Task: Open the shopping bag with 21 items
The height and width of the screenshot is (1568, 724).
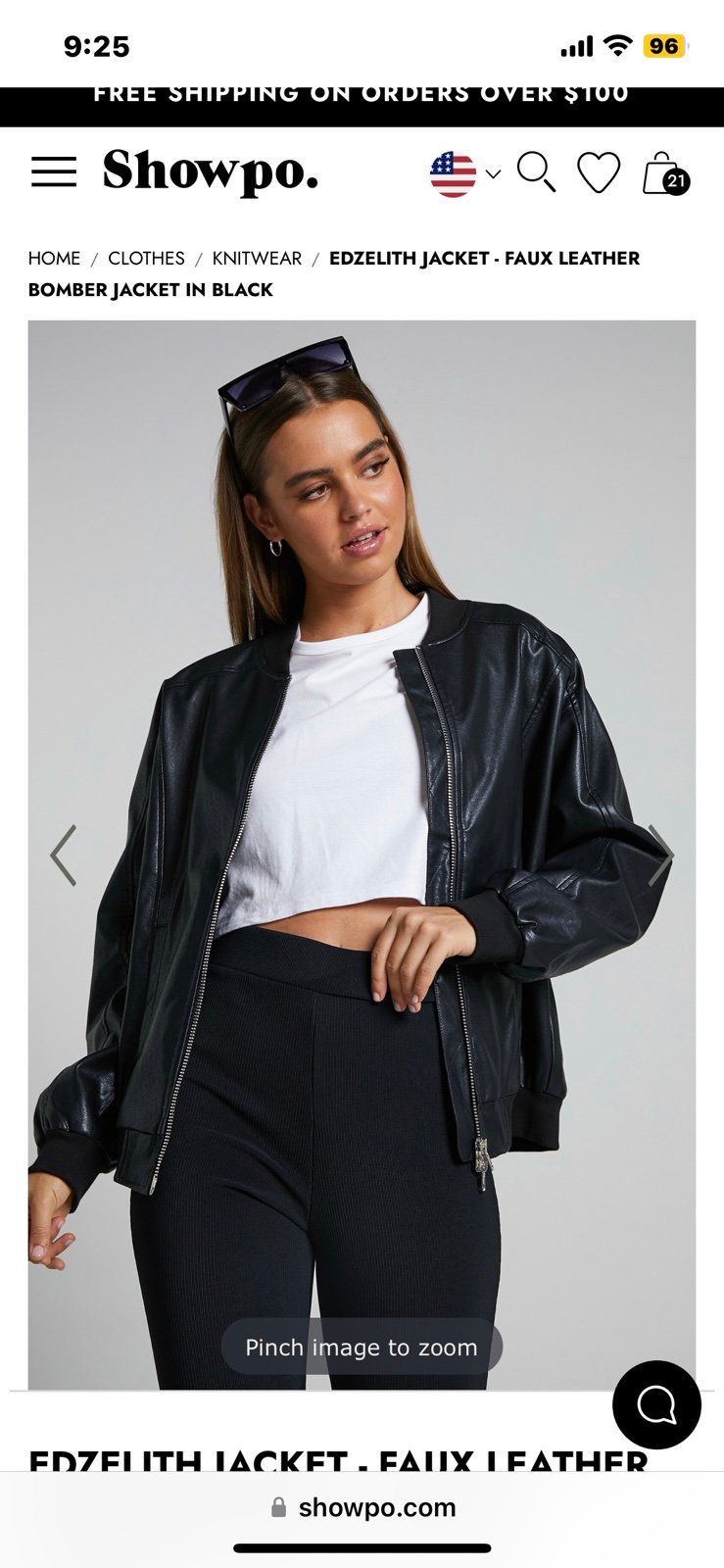Action: [x=665, y=173]
